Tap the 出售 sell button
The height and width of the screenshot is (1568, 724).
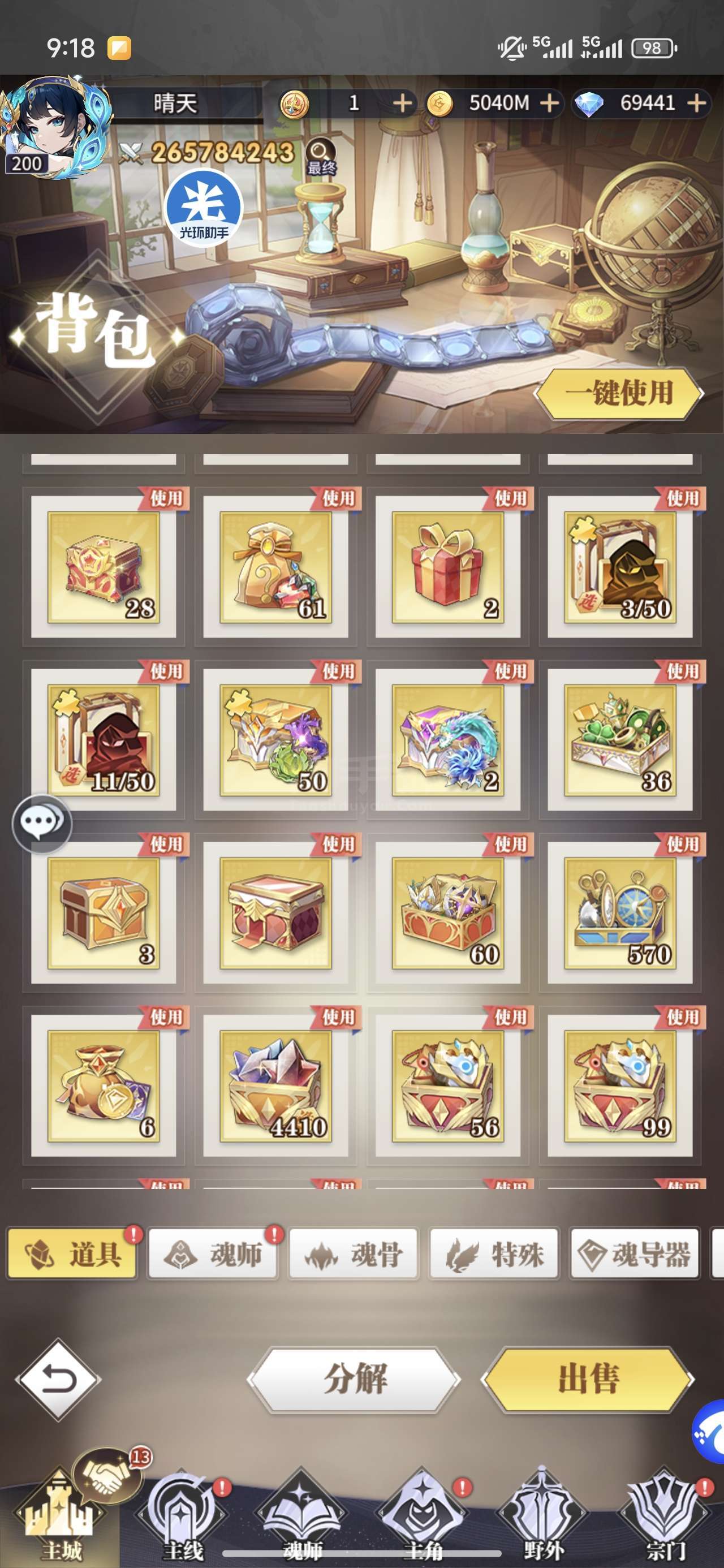588,1379
